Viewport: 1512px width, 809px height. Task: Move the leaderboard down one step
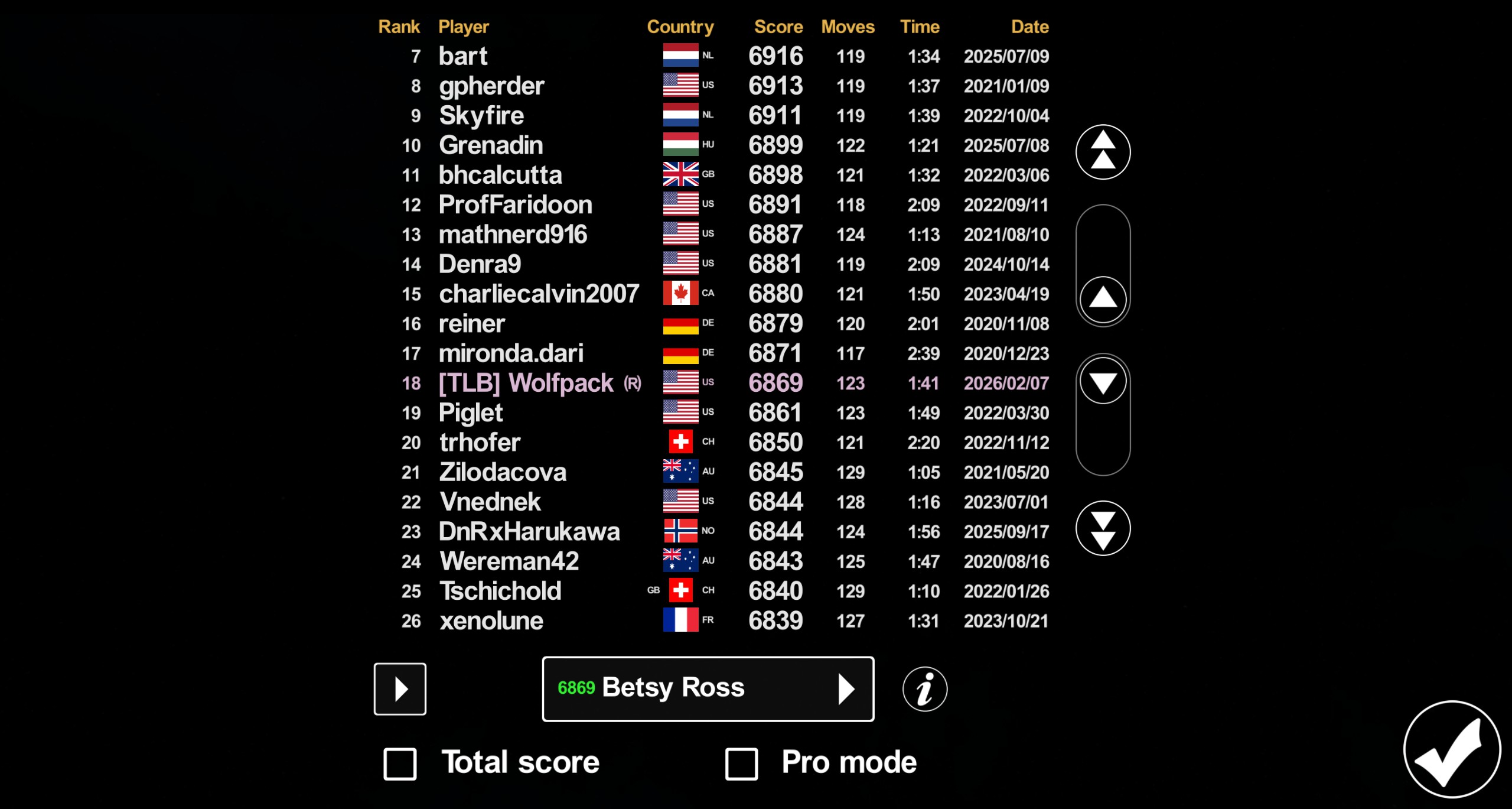pyautogui.click(x=1102, y=382)
